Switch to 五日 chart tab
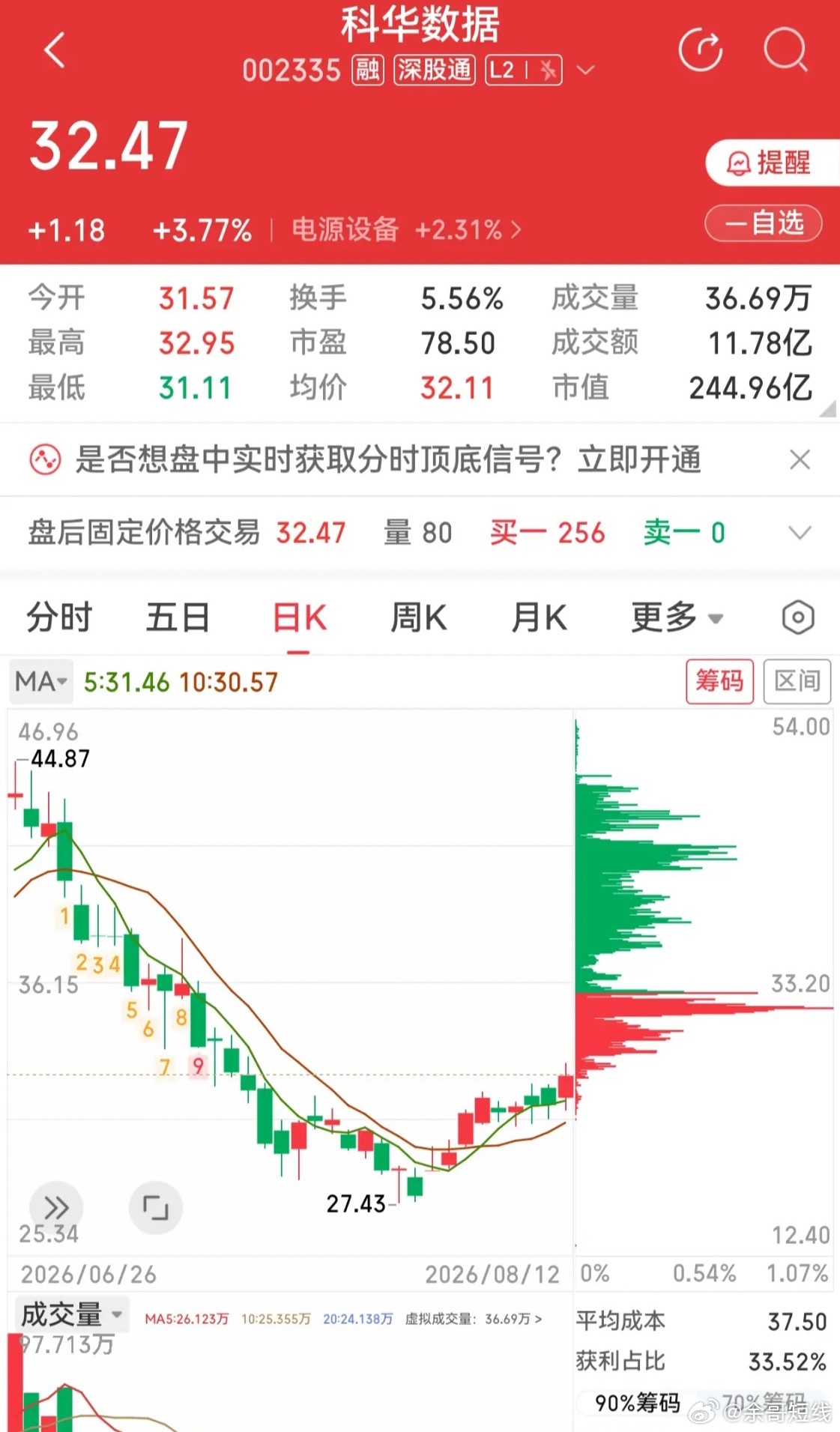This screenshot has height=1432, width=840. coord(178,618)
